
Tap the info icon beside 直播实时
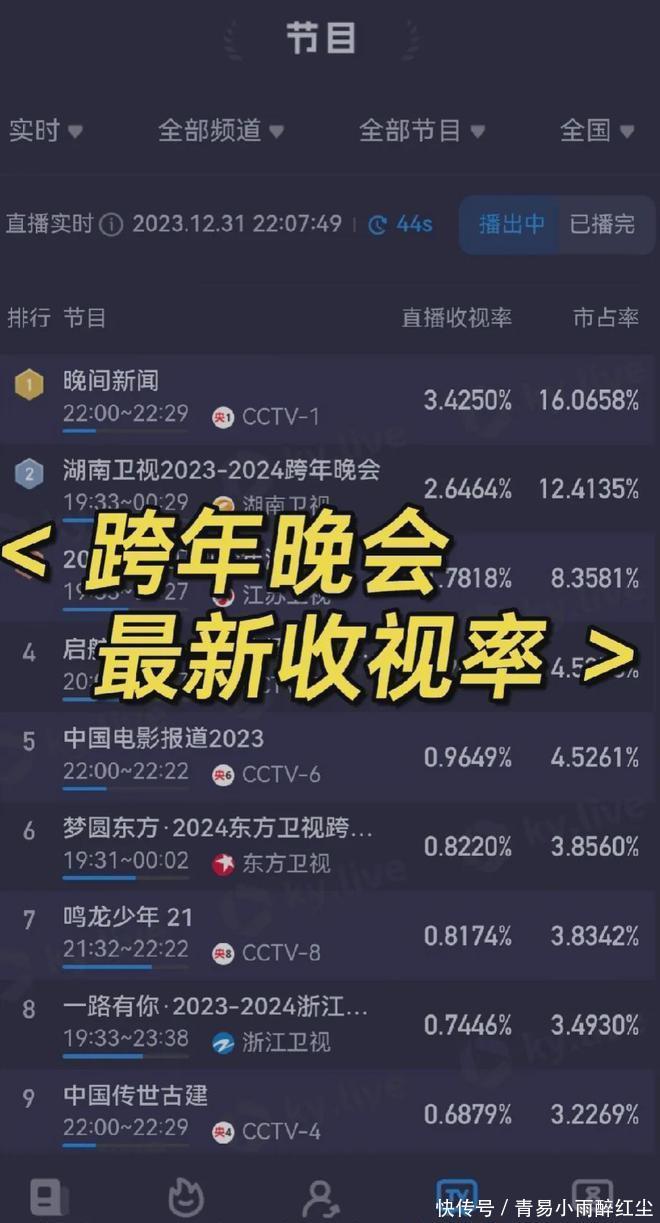pos(111,225)
